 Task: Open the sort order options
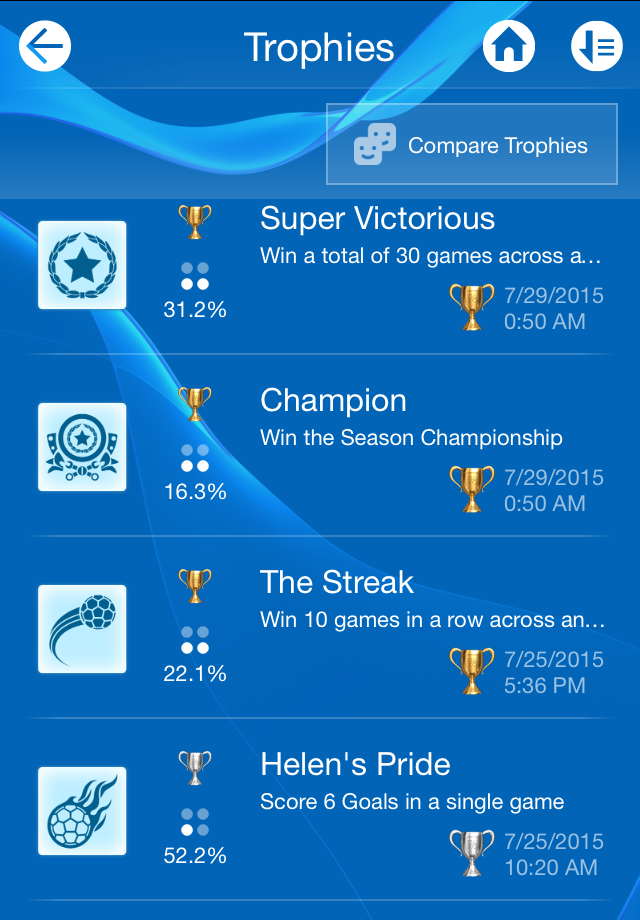click(x=596, y=46)
